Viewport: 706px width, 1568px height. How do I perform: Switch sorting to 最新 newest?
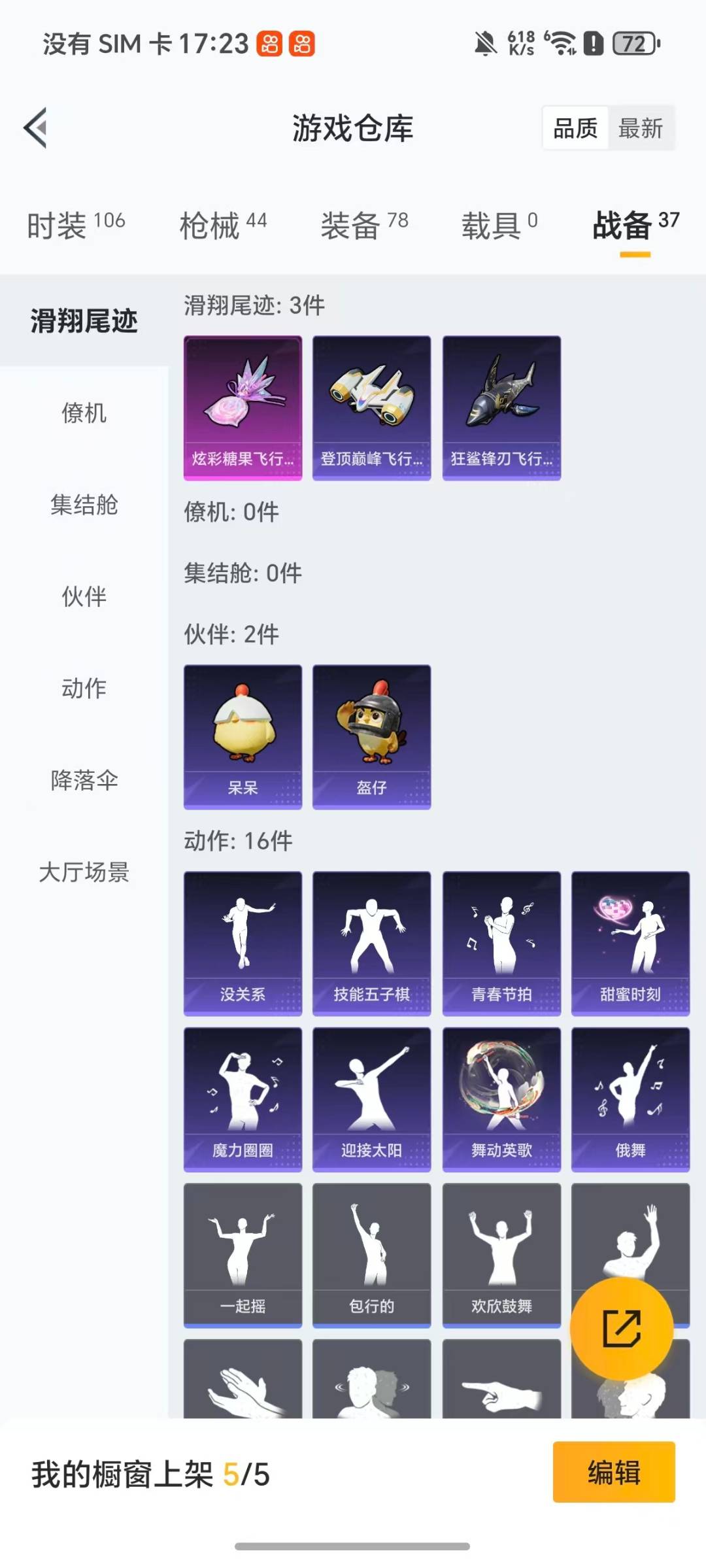pyautogui.click(x=639, y=128)
